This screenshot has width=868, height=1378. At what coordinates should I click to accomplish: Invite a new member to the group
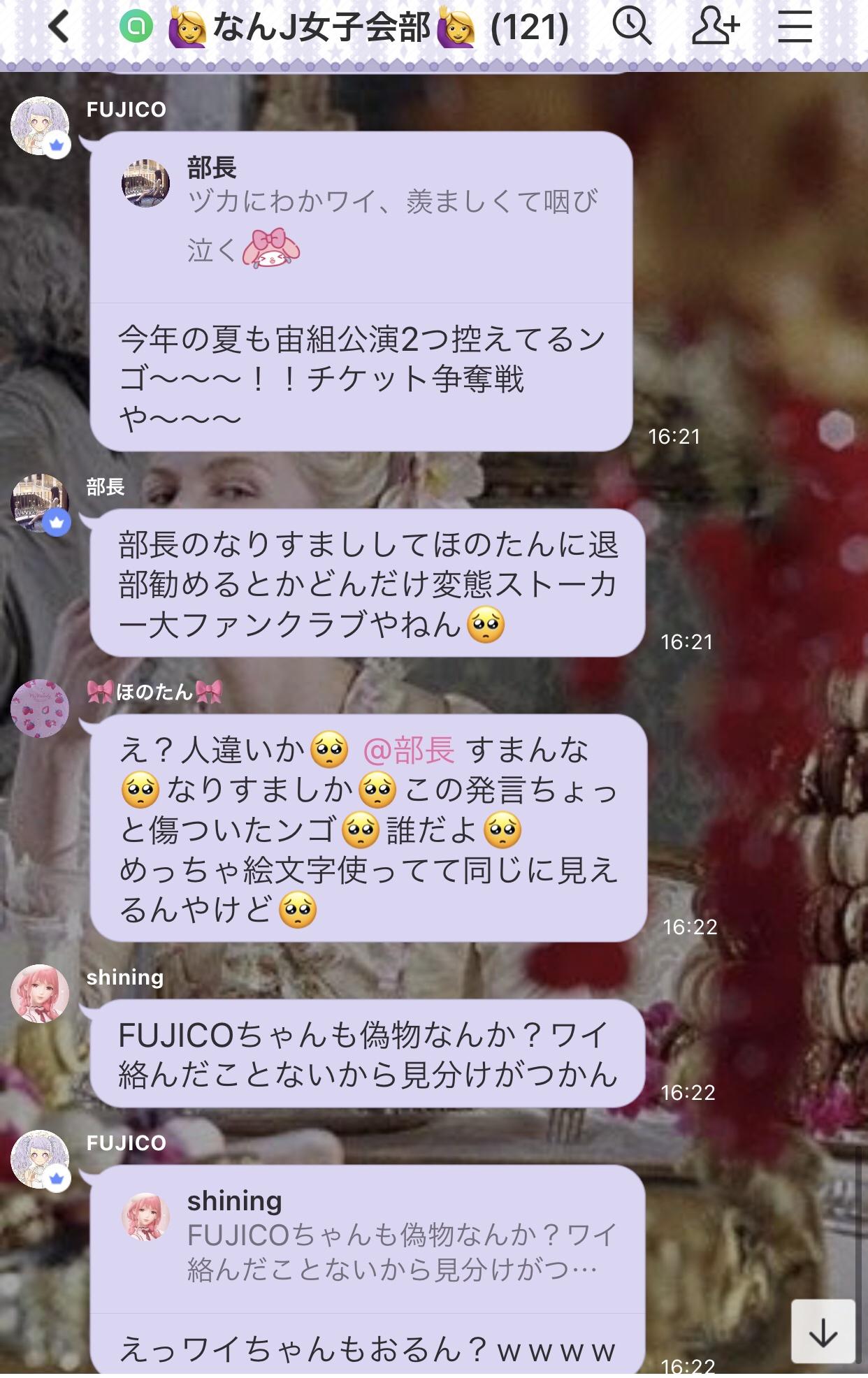[714, 28]
